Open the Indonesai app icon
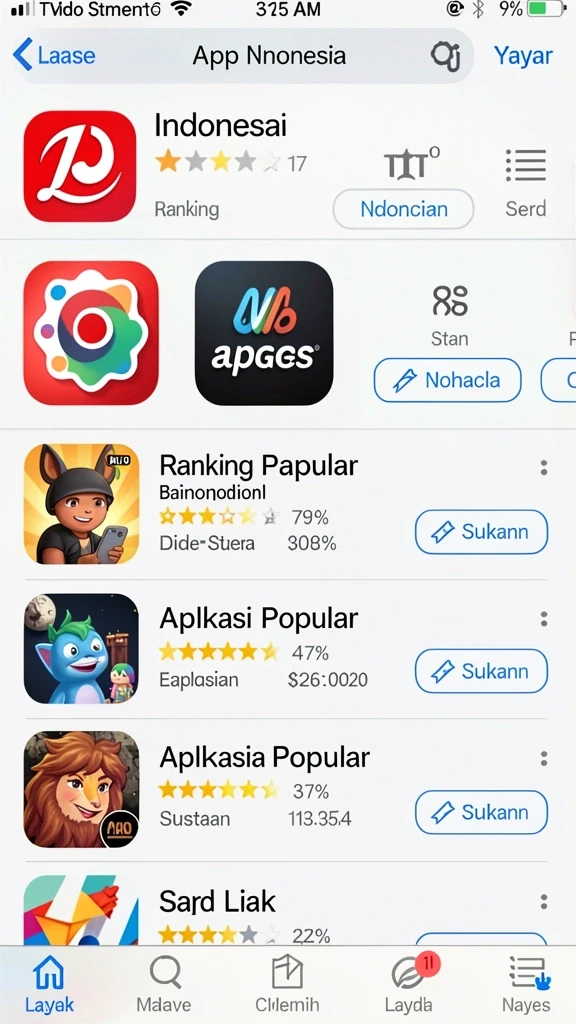 80,167
